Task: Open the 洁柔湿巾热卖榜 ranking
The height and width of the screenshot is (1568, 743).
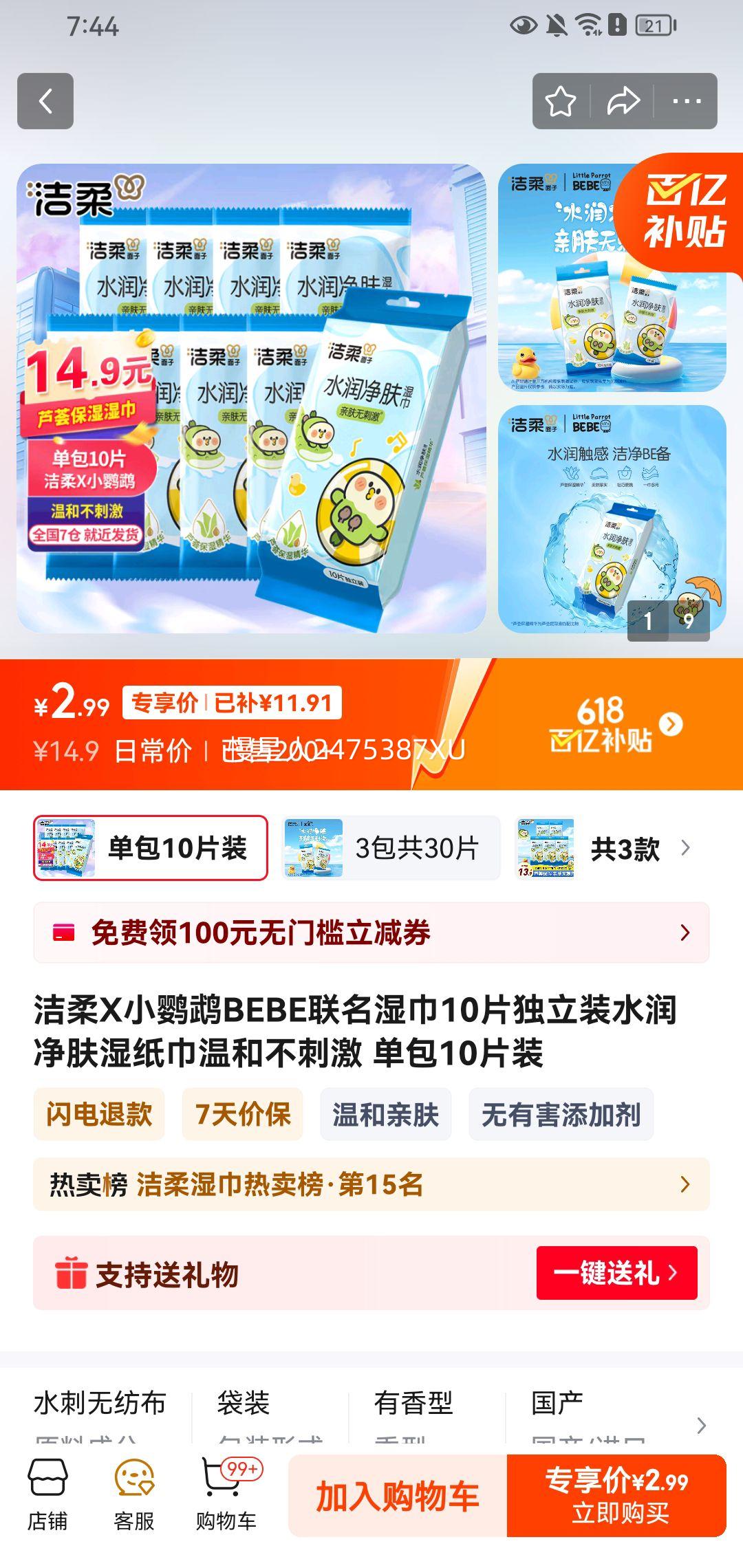Action: (371, 1184)
